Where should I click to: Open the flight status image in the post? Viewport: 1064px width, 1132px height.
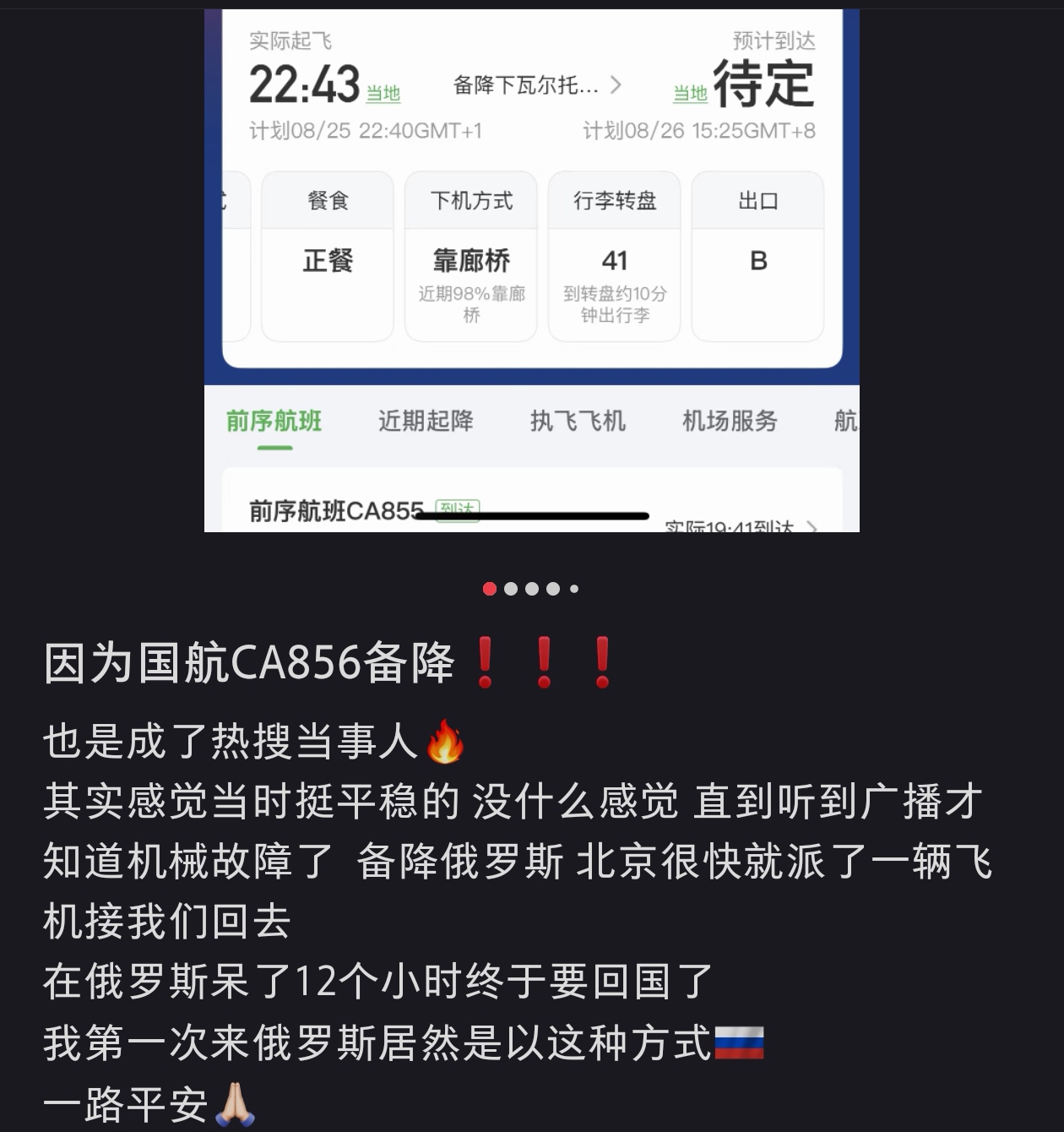532,270
